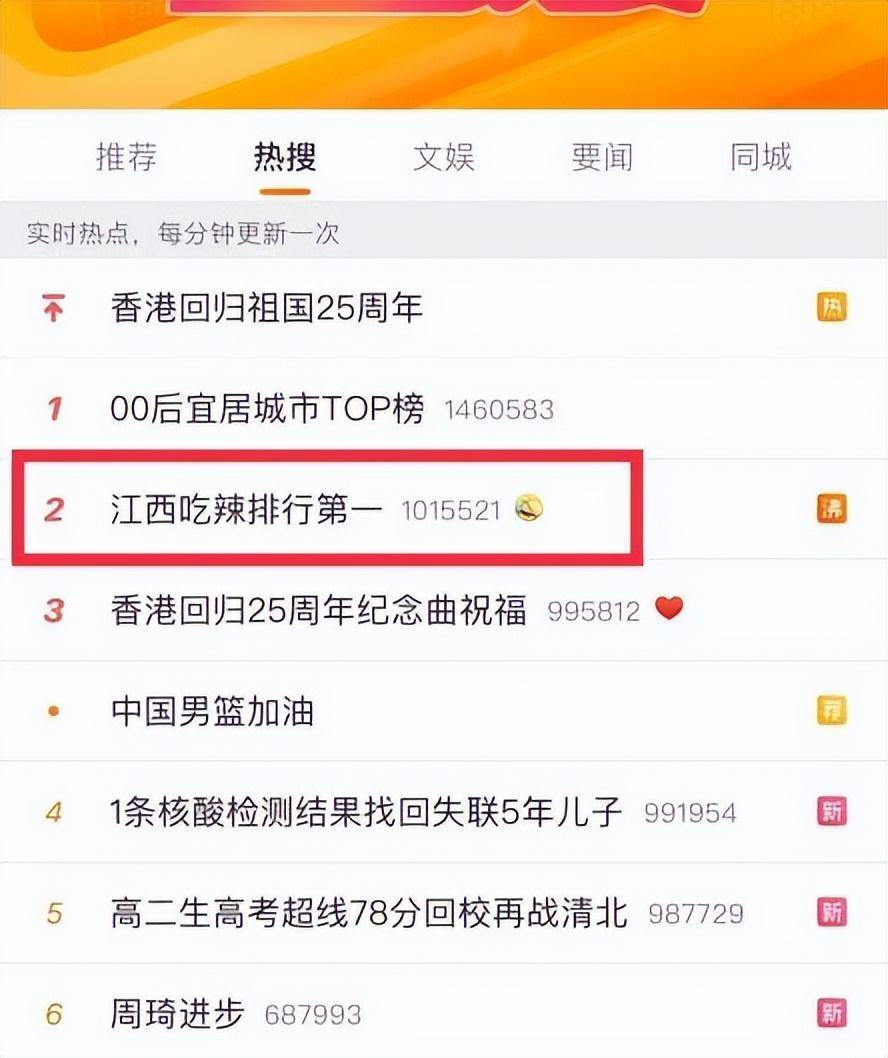Viewport: 888px width, 1058px height.
Task: Select the 热搜 tab
Action: [x=284, y=158]
